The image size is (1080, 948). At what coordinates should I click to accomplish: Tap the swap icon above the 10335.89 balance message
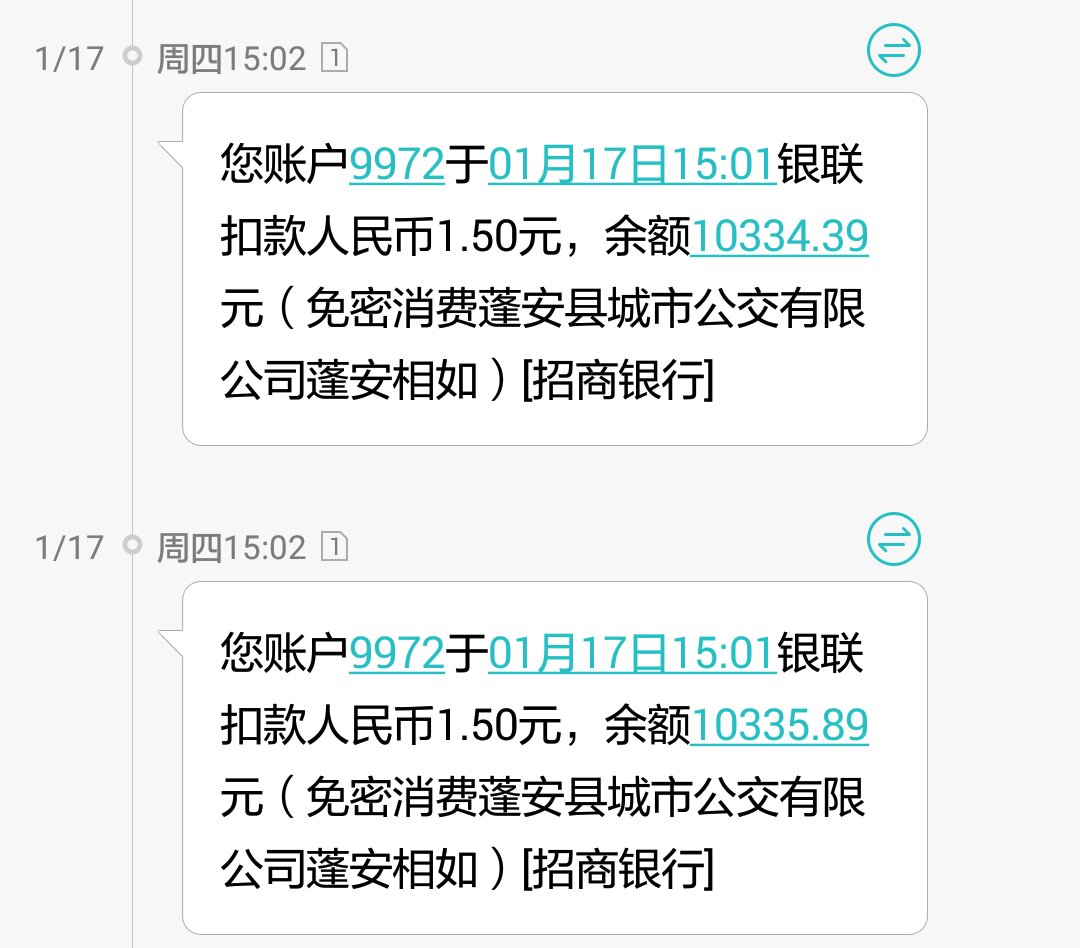click(893, 539)
